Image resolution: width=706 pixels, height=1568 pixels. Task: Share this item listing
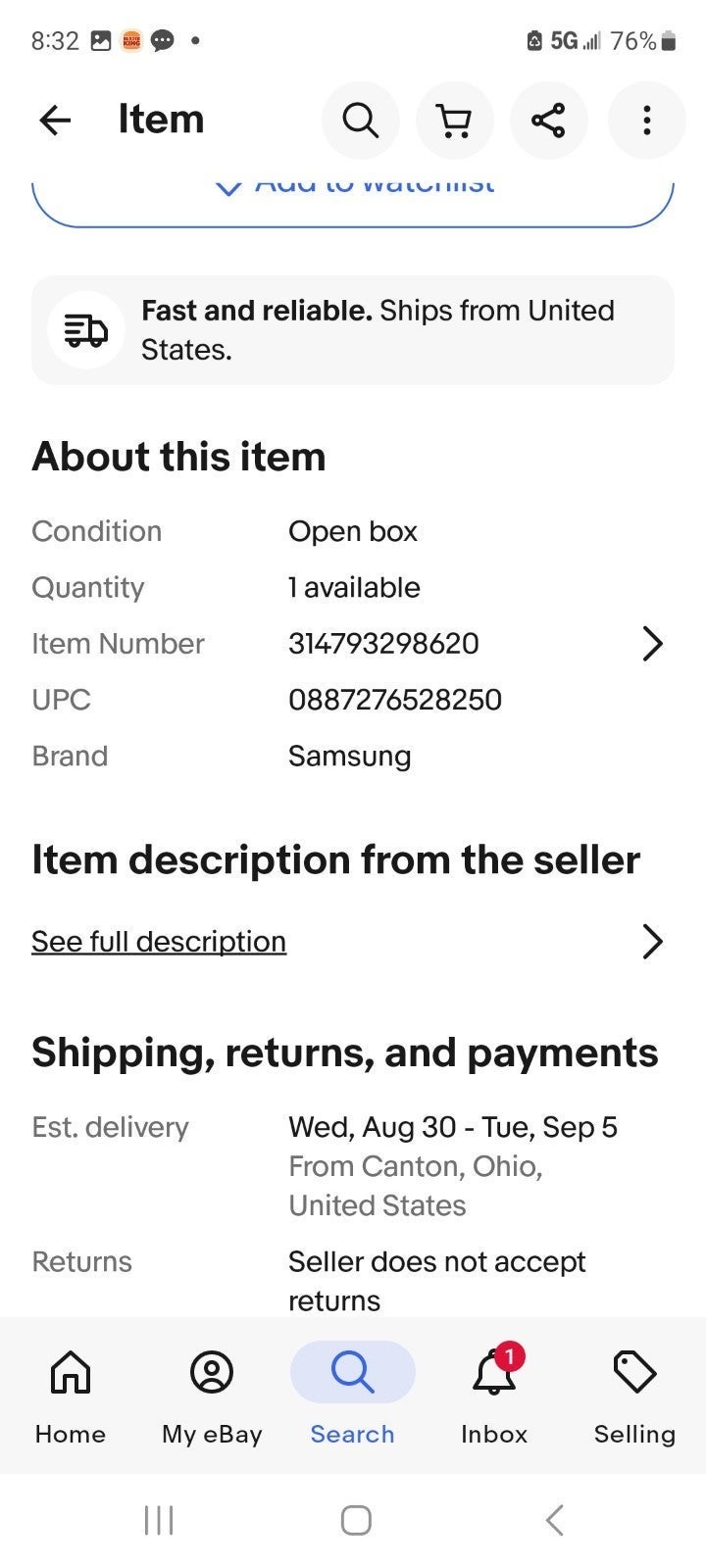point(548,121)
